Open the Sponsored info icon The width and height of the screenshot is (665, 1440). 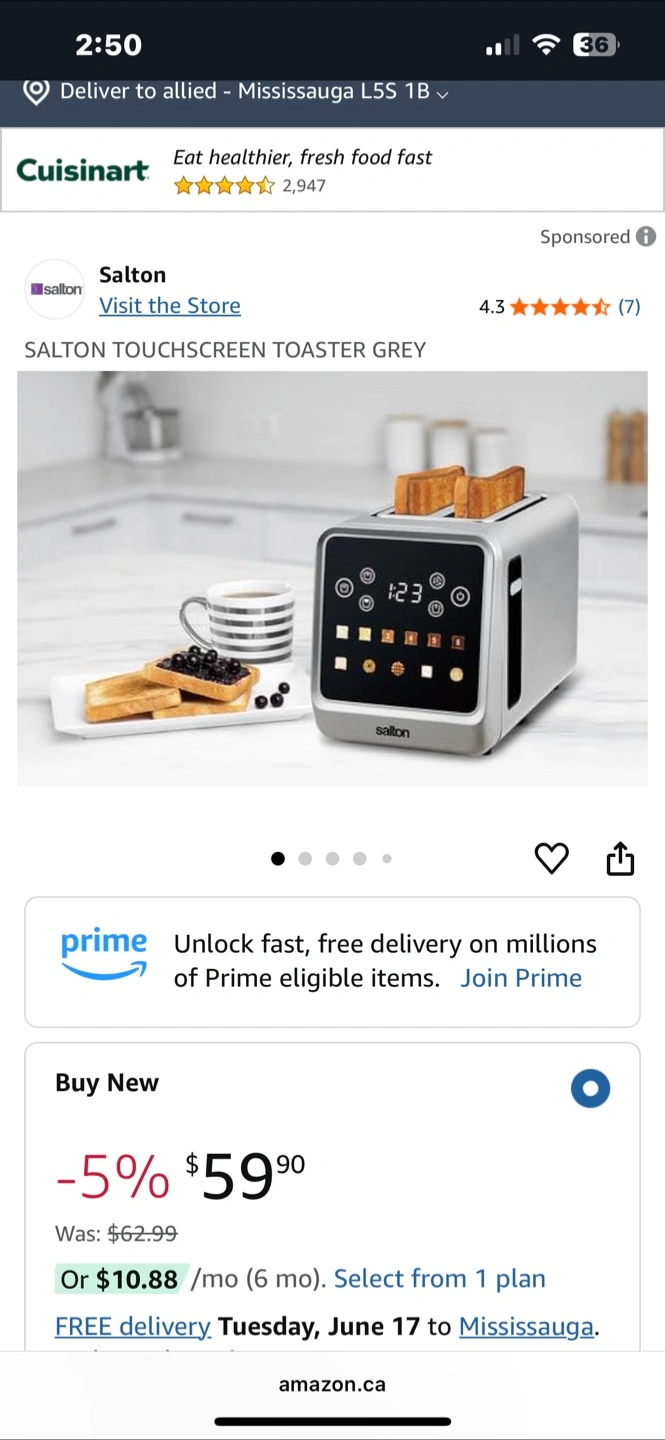point(647,237)
